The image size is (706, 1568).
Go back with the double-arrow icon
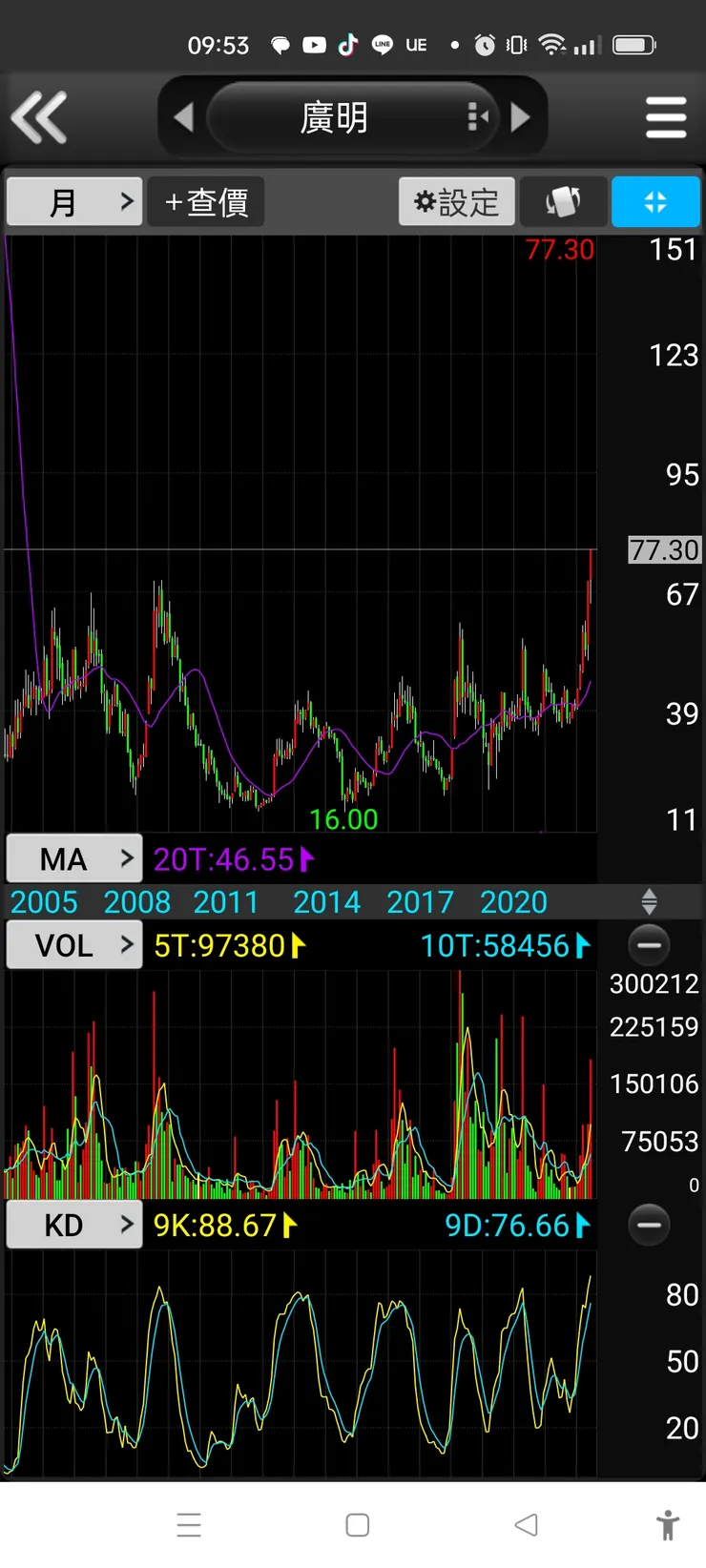(x=39, y=117)
